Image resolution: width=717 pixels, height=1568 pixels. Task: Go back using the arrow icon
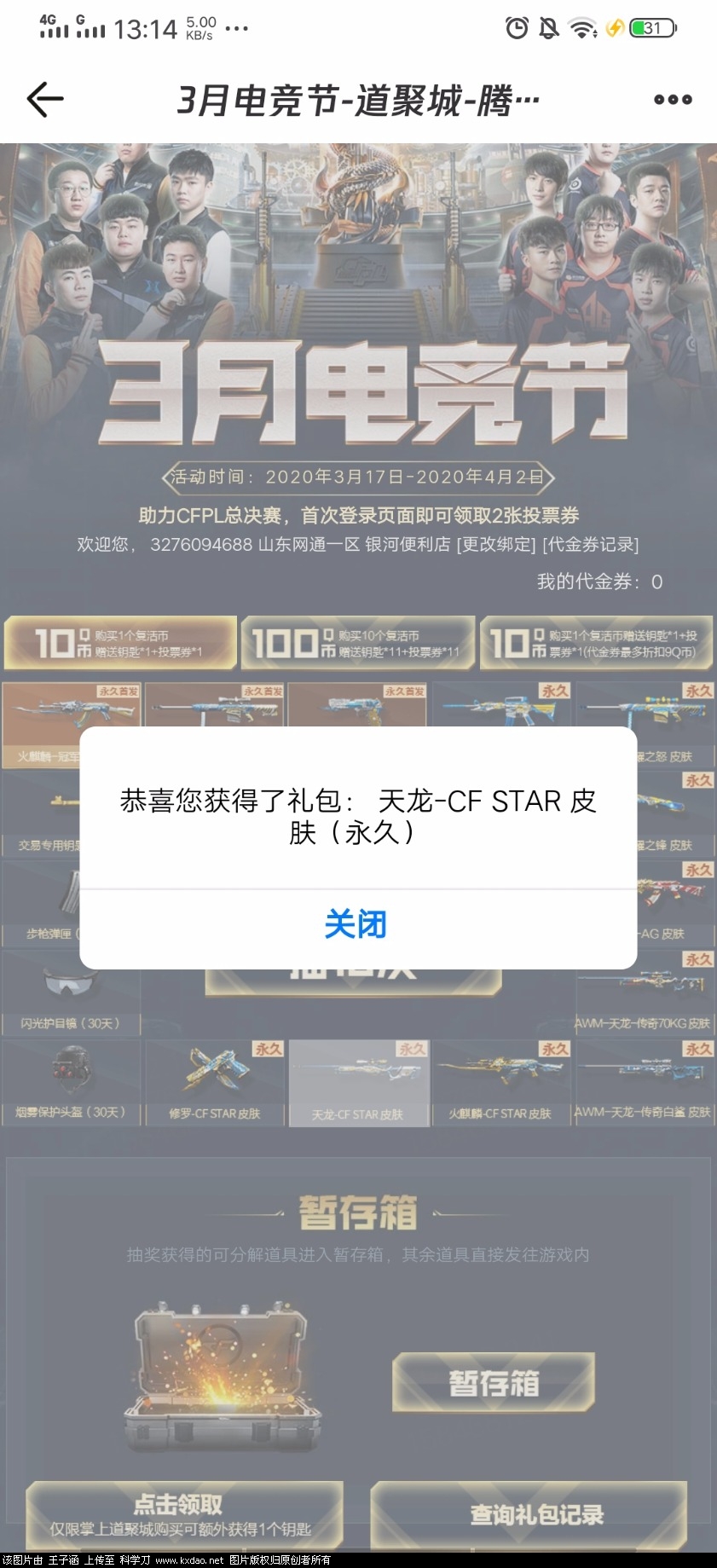coord(46,100)
